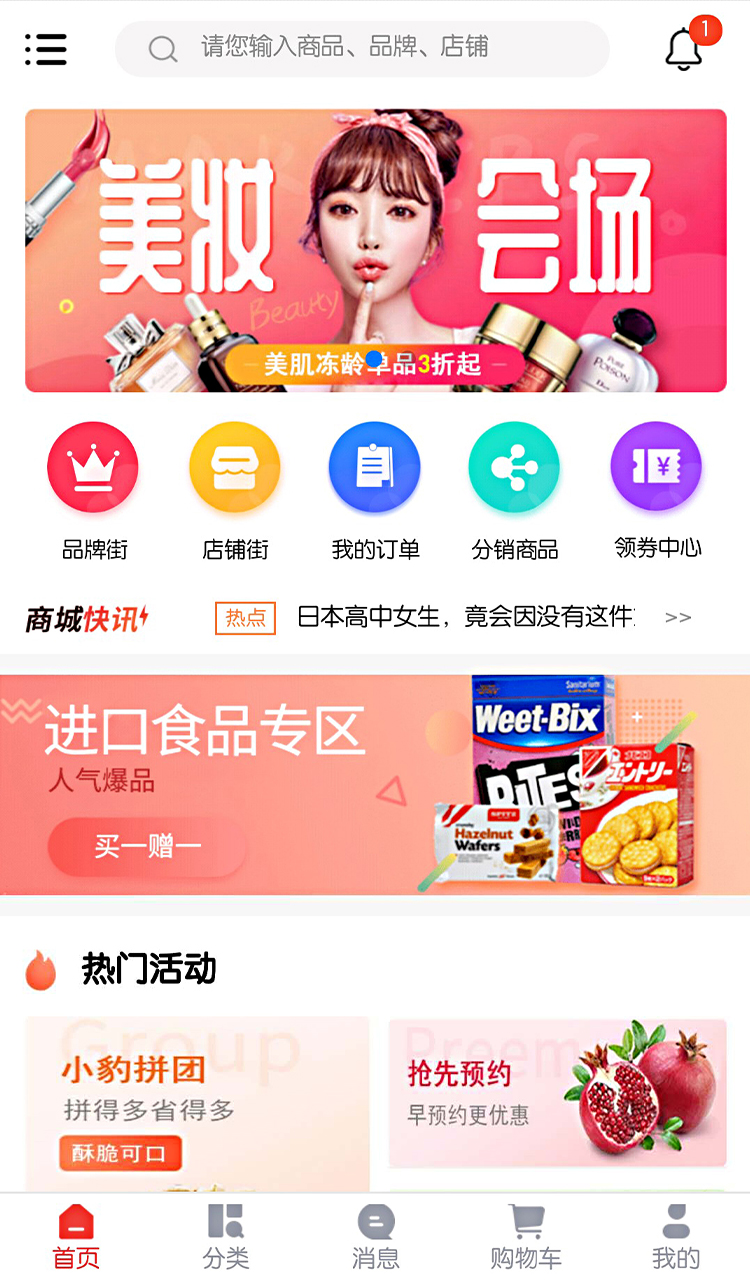Image resolution: width=750 pixels, height=1282 pixels.
Task: Open the hamburger menu icon
Action: pyautogui.click(x=46, y=49)
